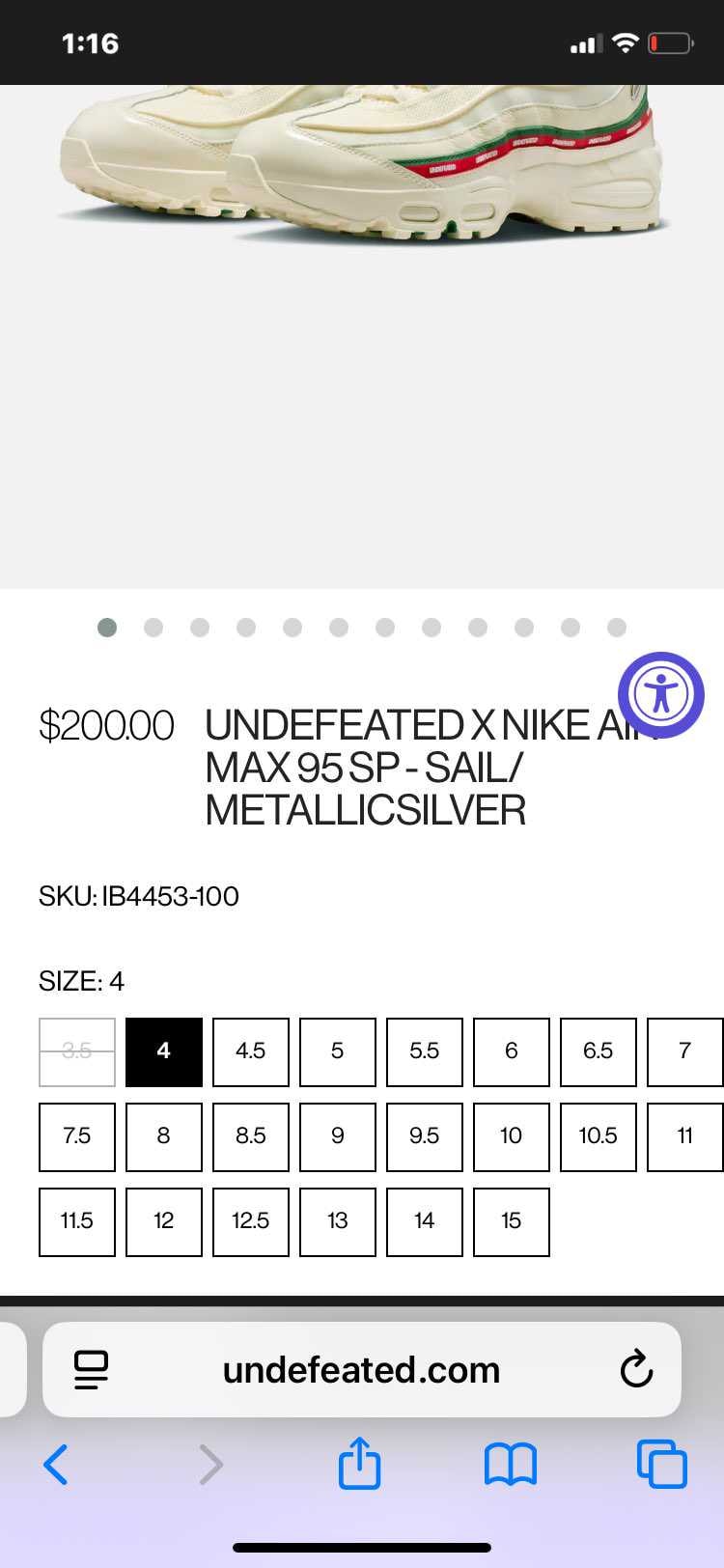This screenshot has height=1568, width=724.
Task: Reload the undefeated.com page
Action: coord(636,1369)
